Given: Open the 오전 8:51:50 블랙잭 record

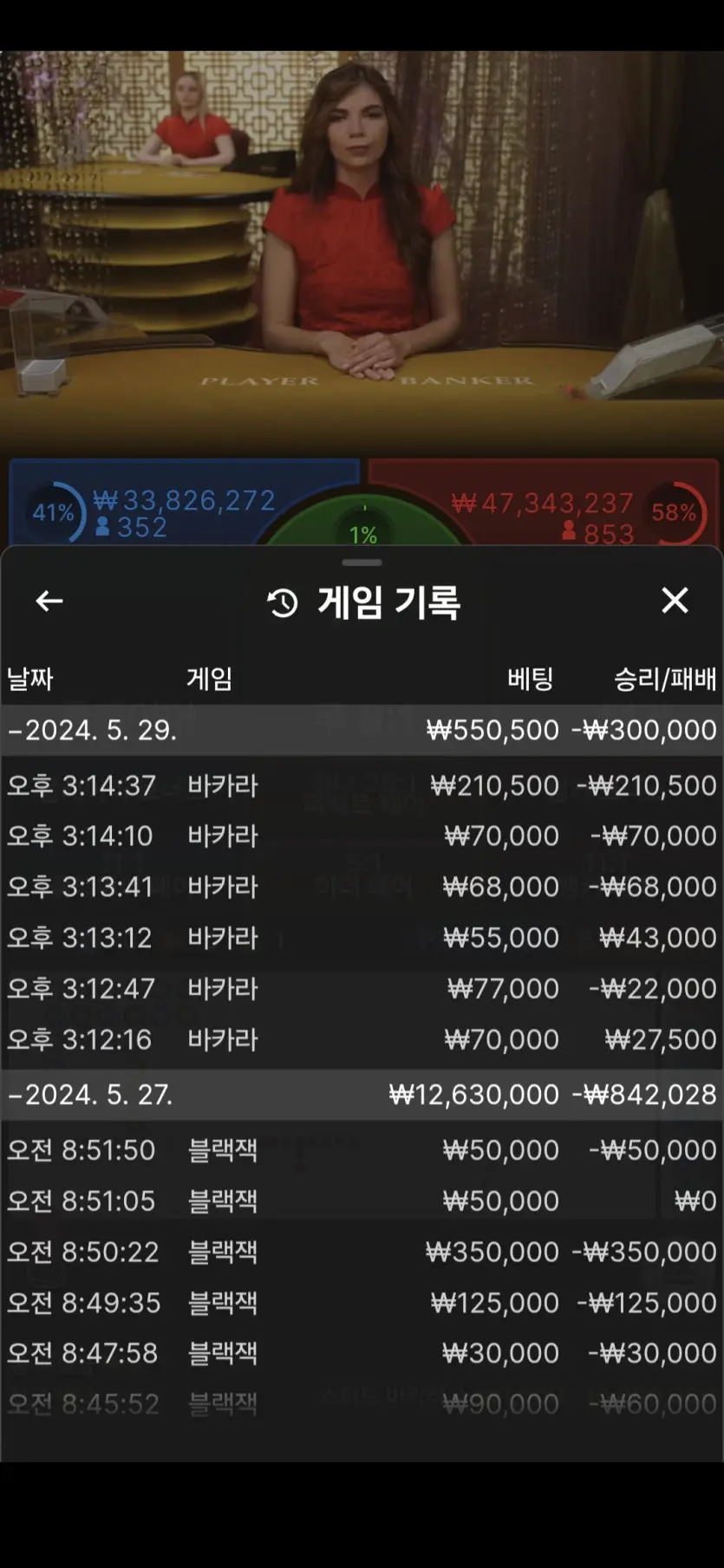Looking at the screenshot, I should click(362, 1150).
